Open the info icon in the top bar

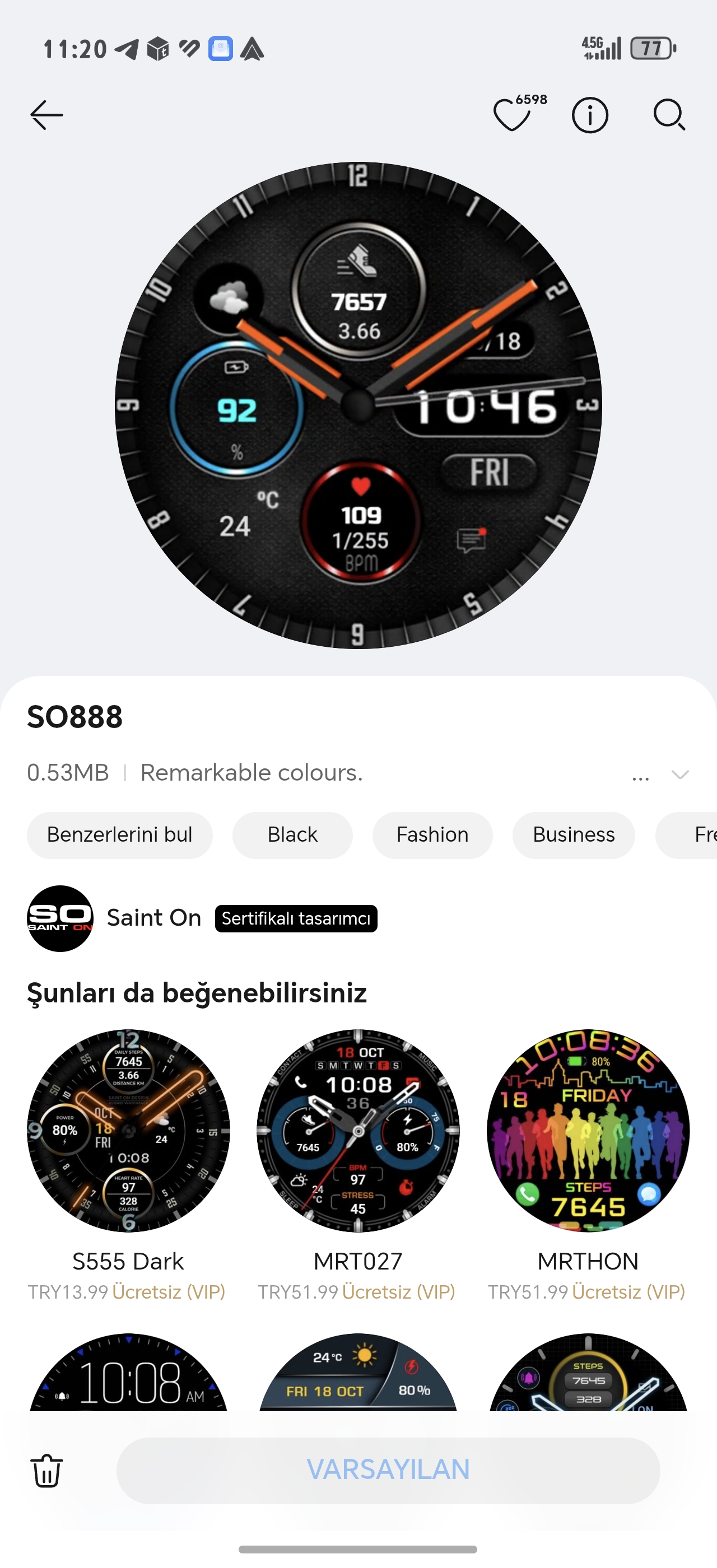pyautogui.click(x=590, y=115)
